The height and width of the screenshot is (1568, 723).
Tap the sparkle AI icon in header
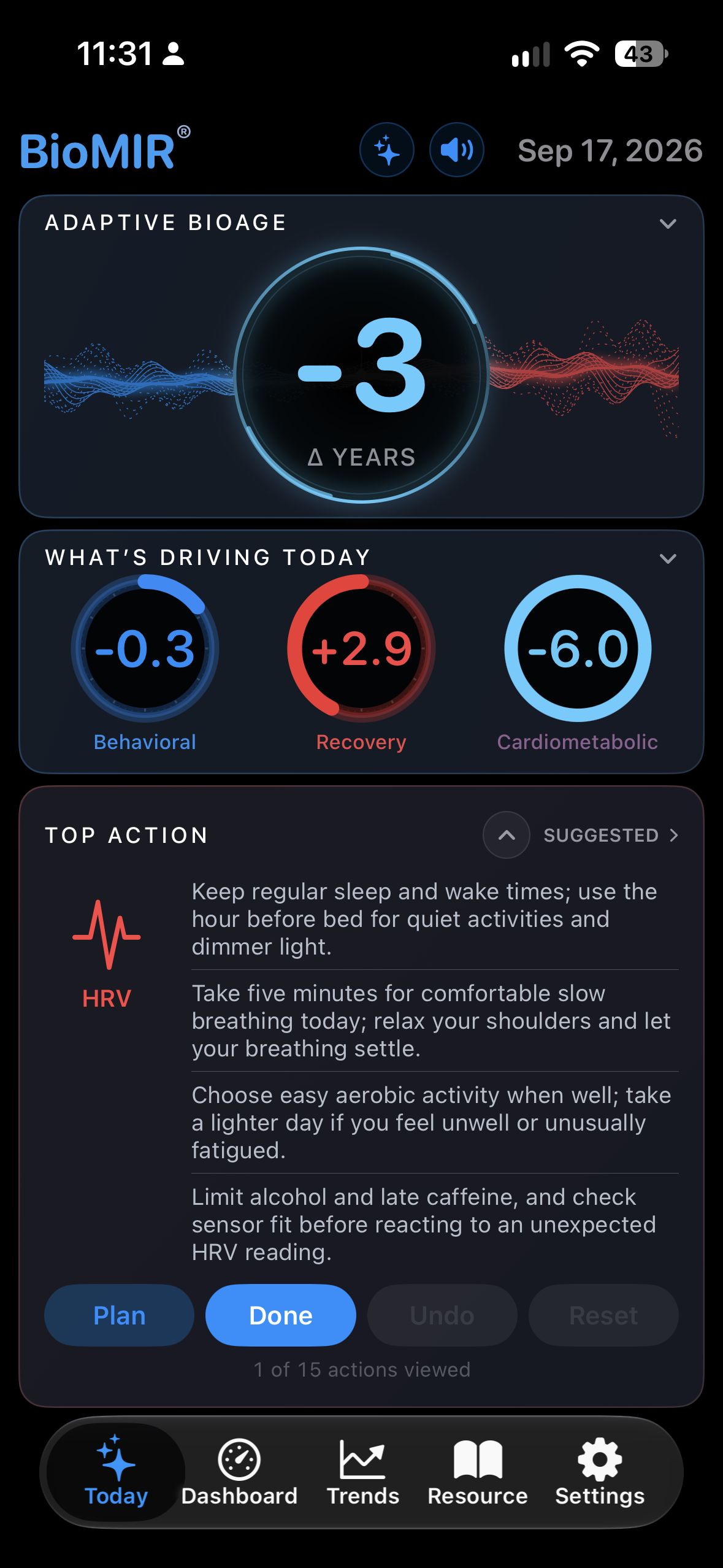pos(386,150)
